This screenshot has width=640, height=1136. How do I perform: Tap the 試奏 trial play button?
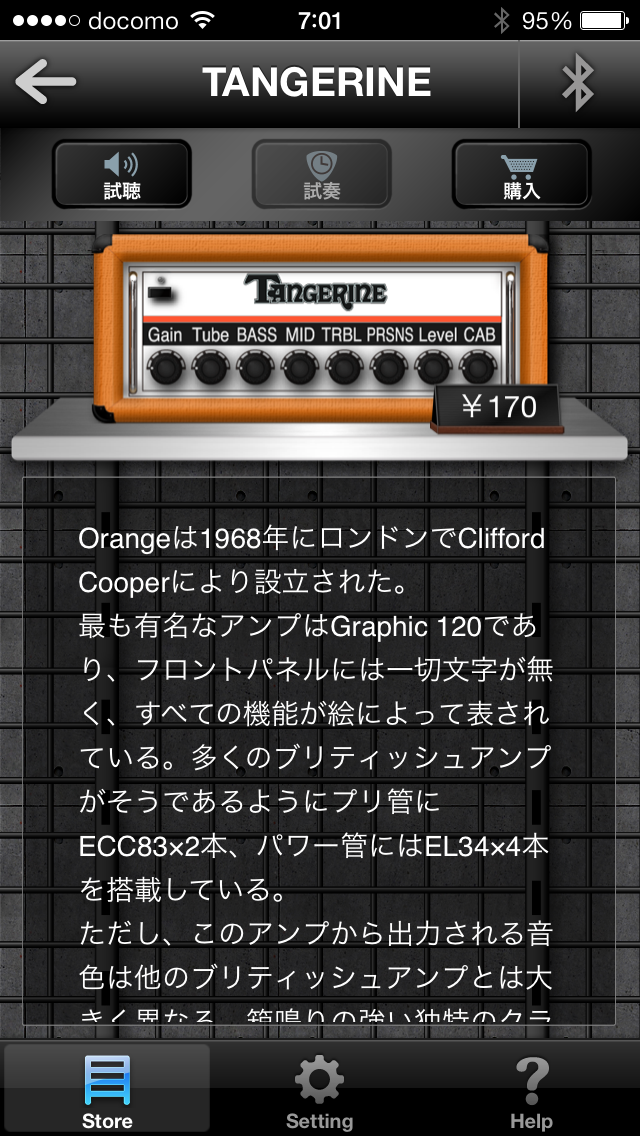point(321,175)
